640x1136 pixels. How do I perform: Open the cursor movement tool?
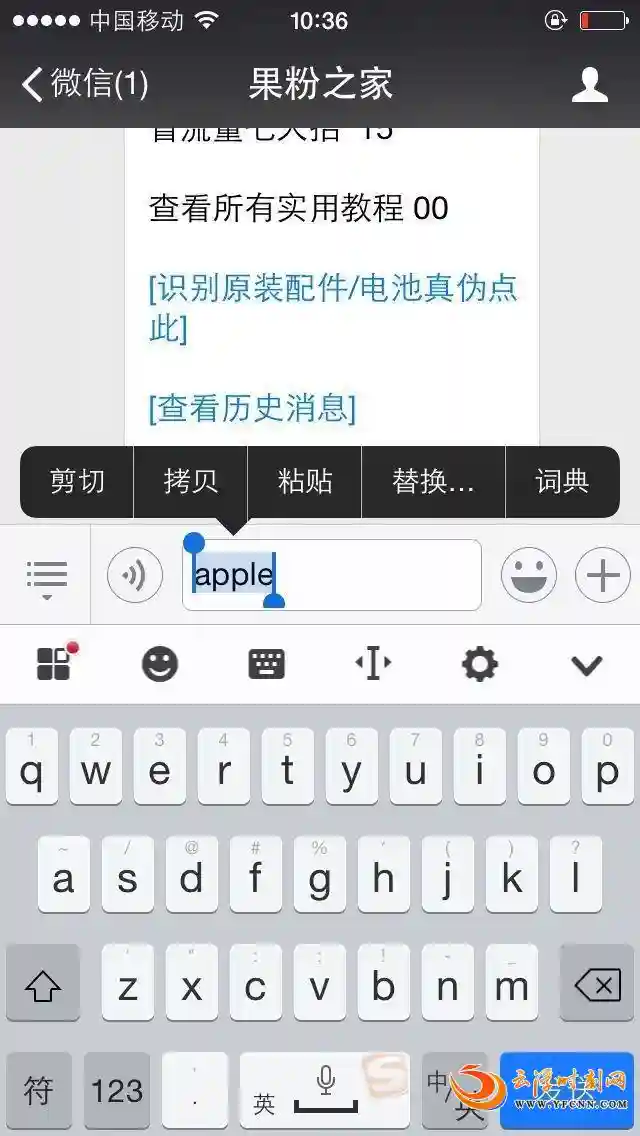[x=373, y=663]
